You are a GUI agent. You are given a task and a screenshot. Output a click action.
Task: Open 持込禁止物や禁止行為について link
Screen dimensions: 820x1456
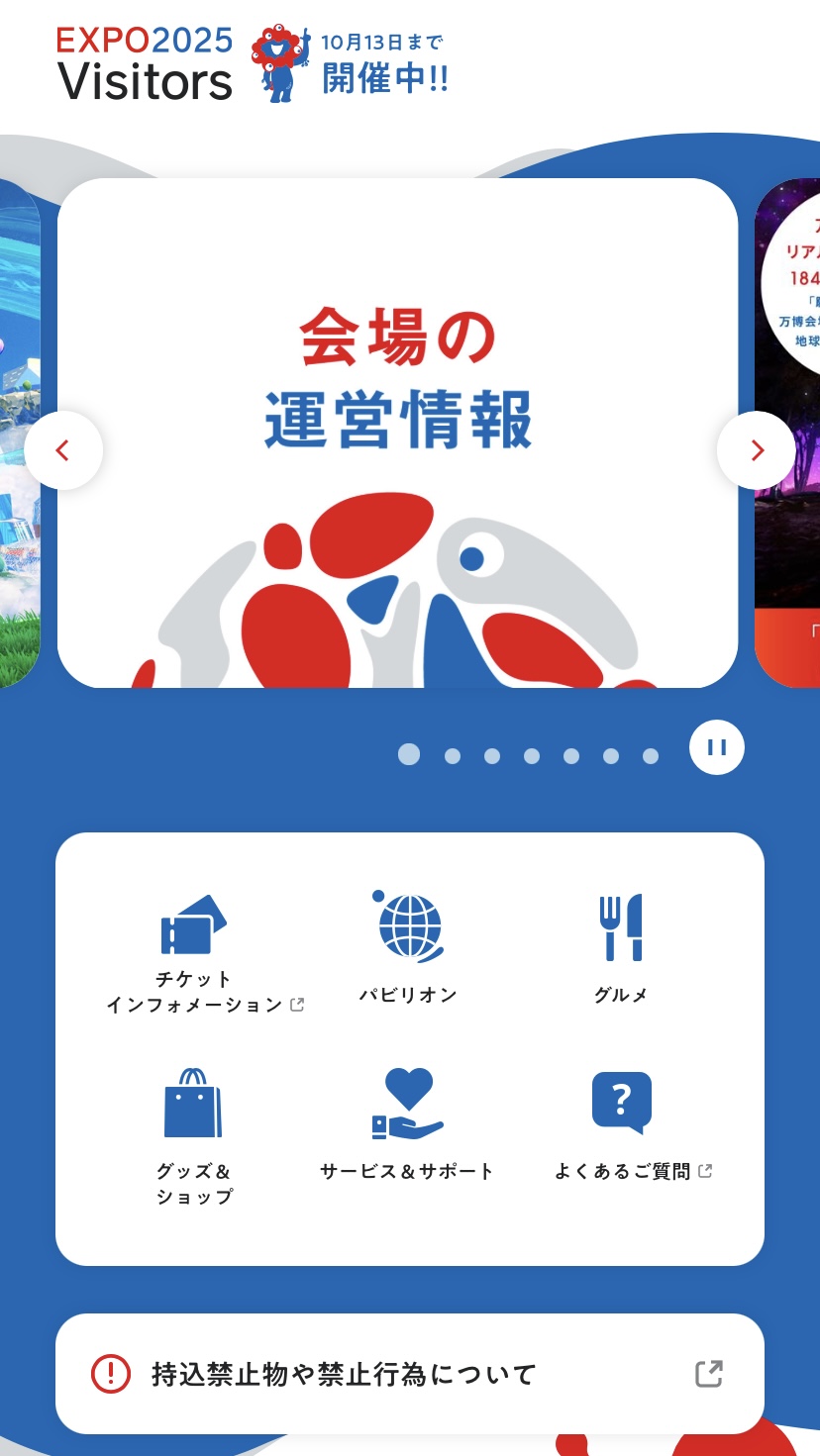409,1374
